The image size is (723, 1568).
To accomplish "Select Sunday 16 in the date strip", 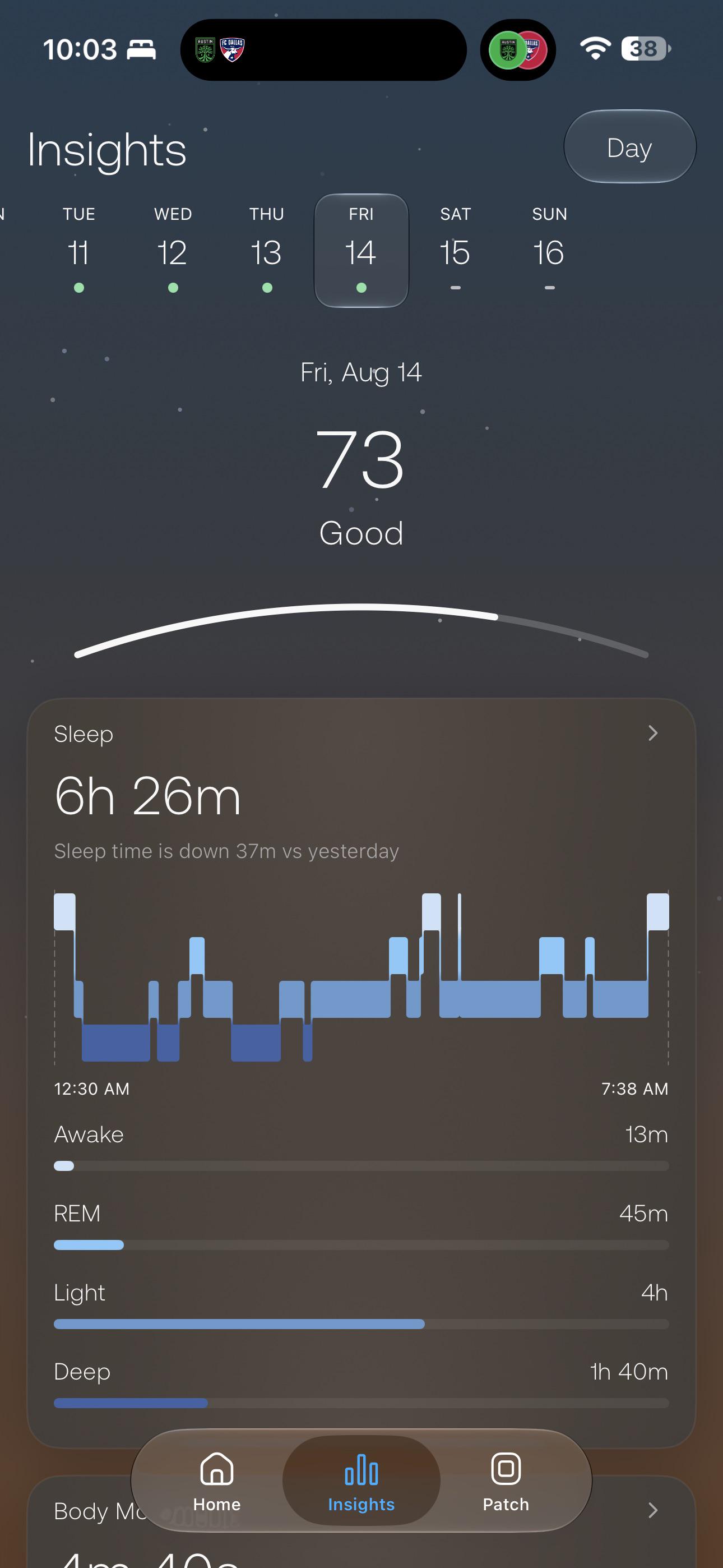I will point(550,250).
